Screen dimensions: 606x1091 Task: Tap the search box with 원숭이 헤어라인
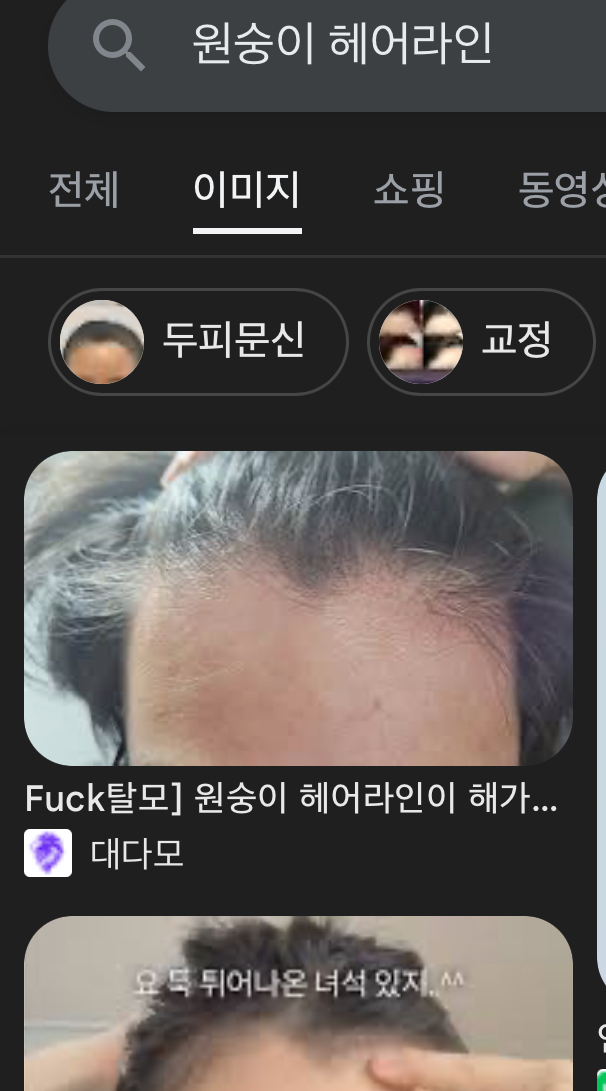tap(327, 45)
